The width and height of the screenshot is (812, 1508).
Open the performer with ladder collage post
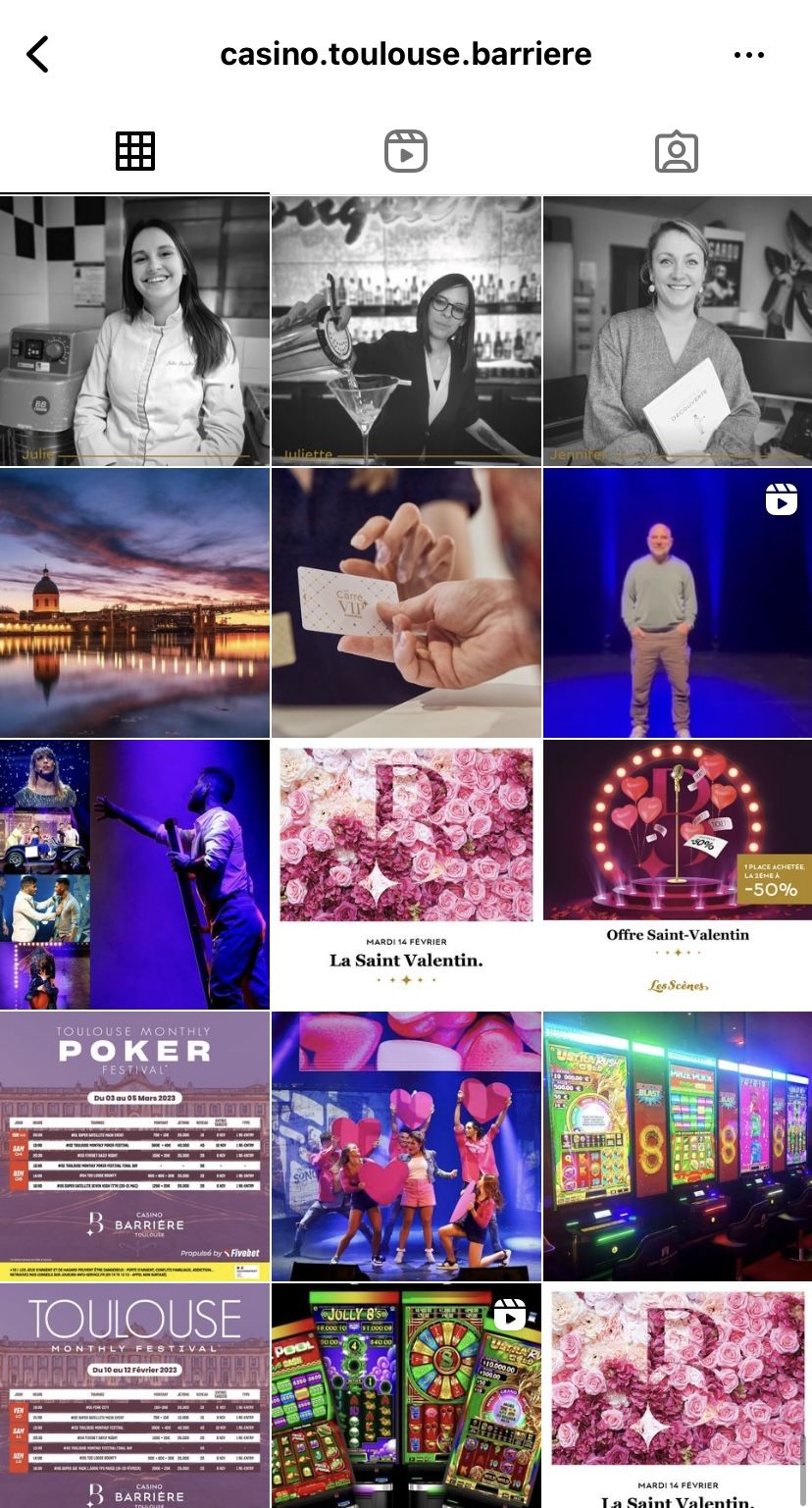pos(134,874)
